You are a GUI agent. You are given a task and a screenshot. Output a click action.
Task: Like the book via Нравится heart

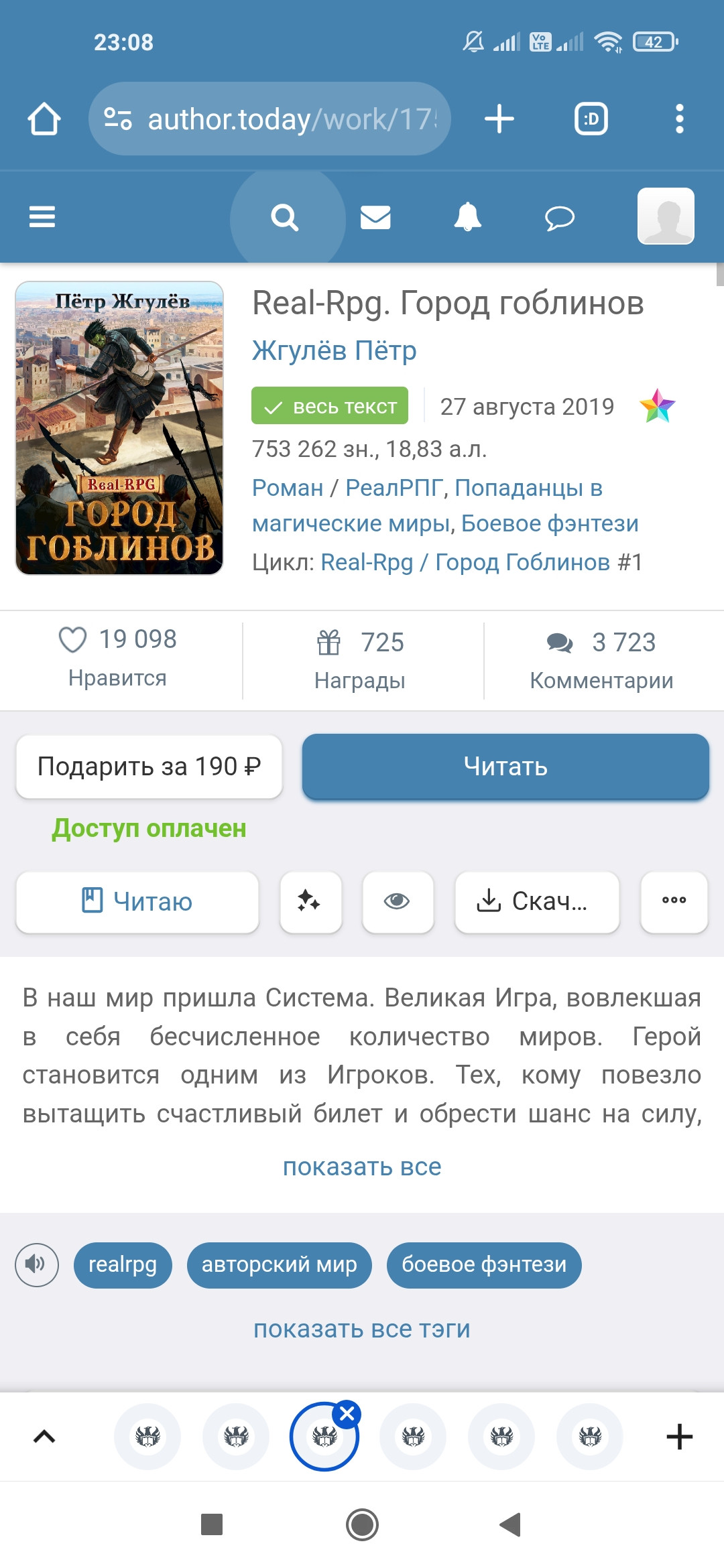(x=73, y=639)
